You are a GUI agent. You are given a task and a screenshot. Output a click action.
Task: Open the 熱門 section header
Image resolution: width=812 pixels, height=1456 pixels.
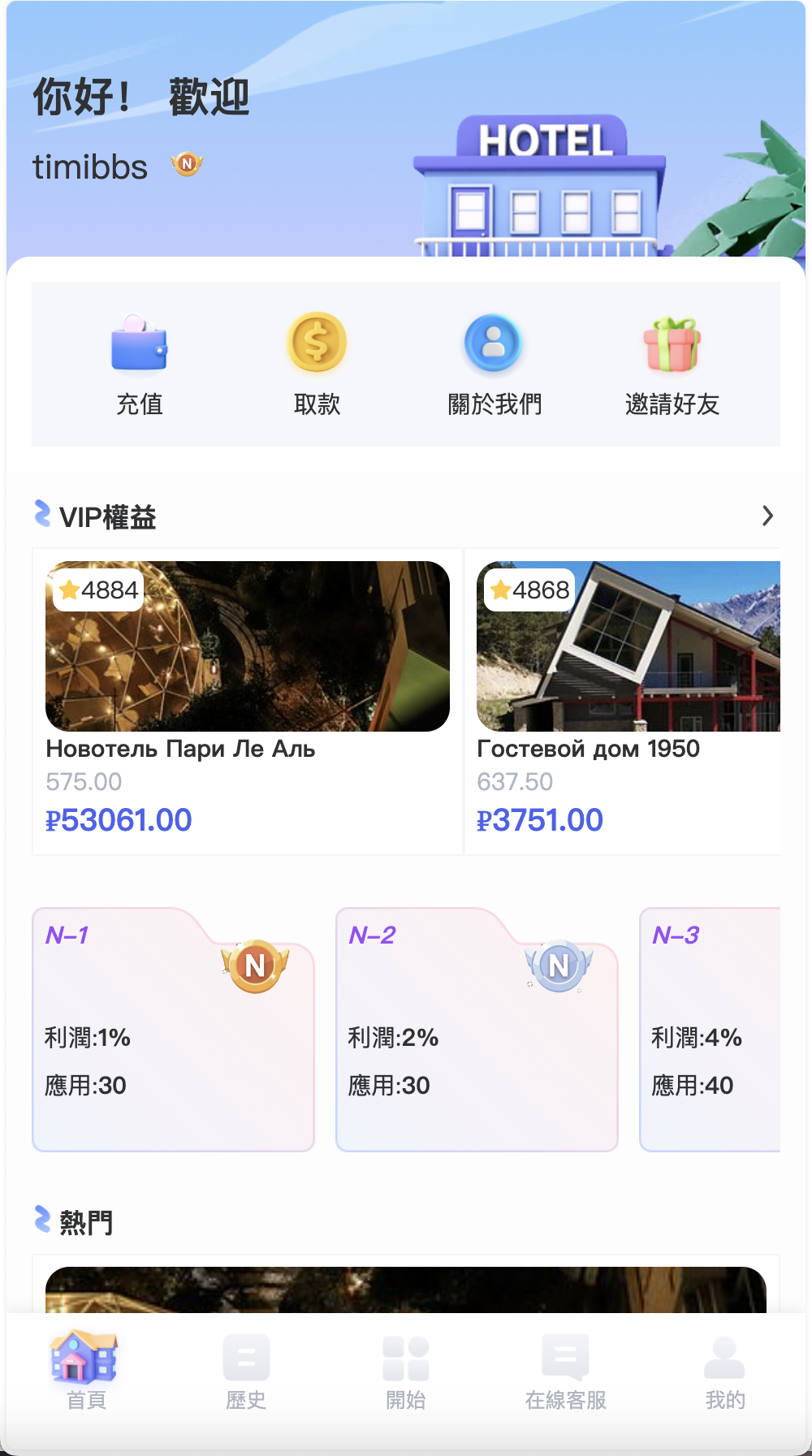tap(84, 1221)
